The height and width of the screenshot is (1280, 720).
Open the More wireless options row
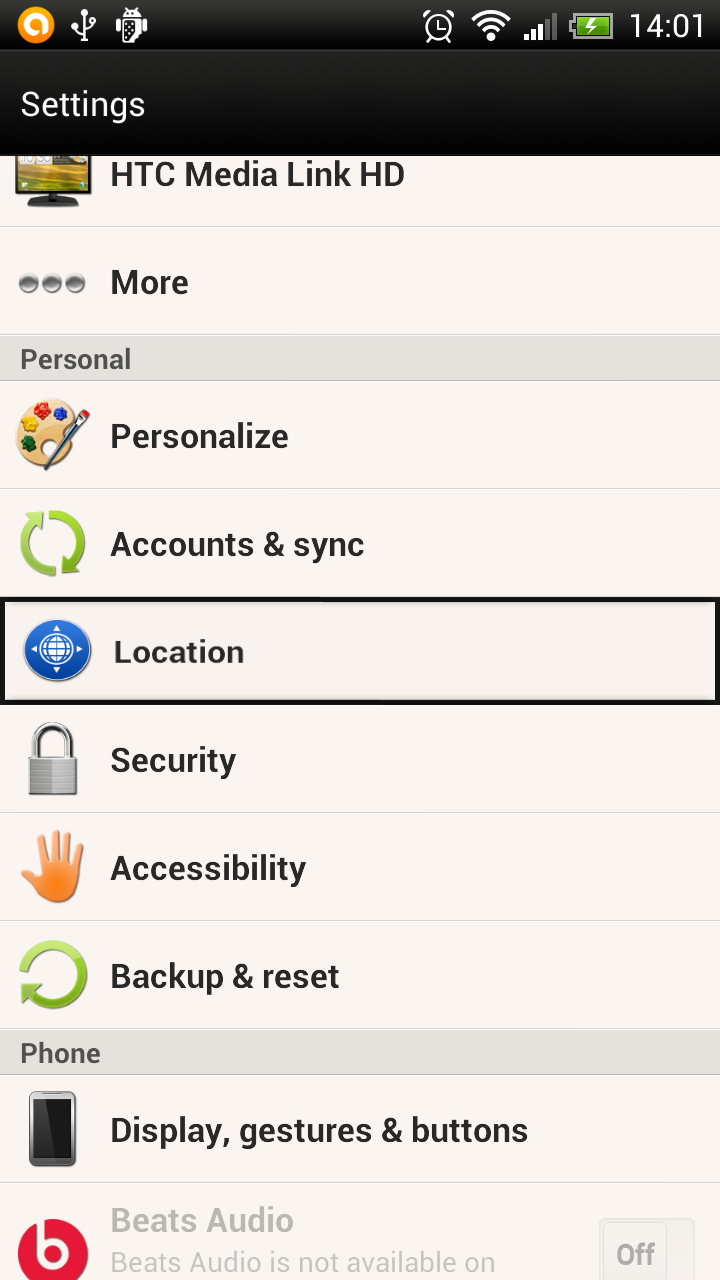[x=360, y=281]
